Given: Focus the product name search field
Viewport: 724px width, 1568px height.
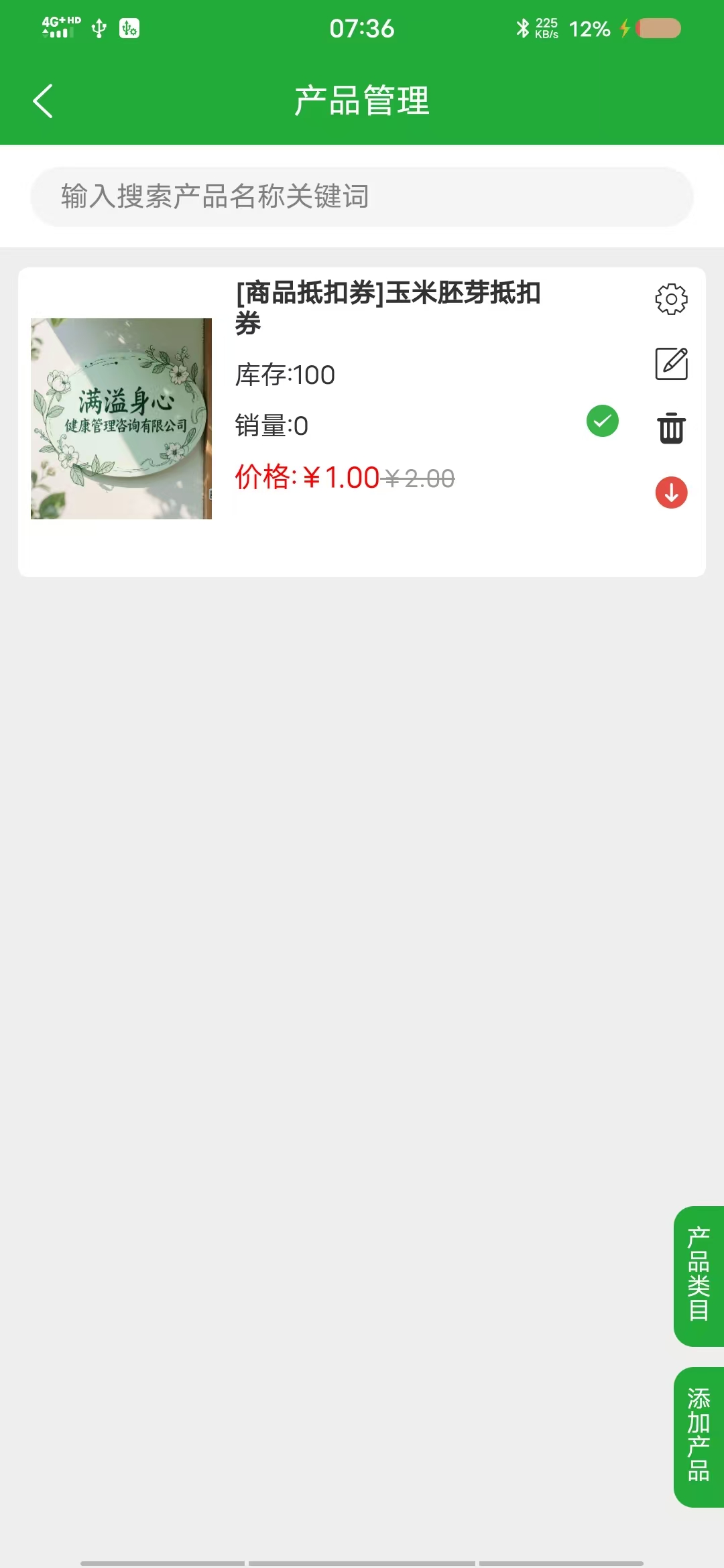Looking at the screenshot, I should tap(362, 196).
